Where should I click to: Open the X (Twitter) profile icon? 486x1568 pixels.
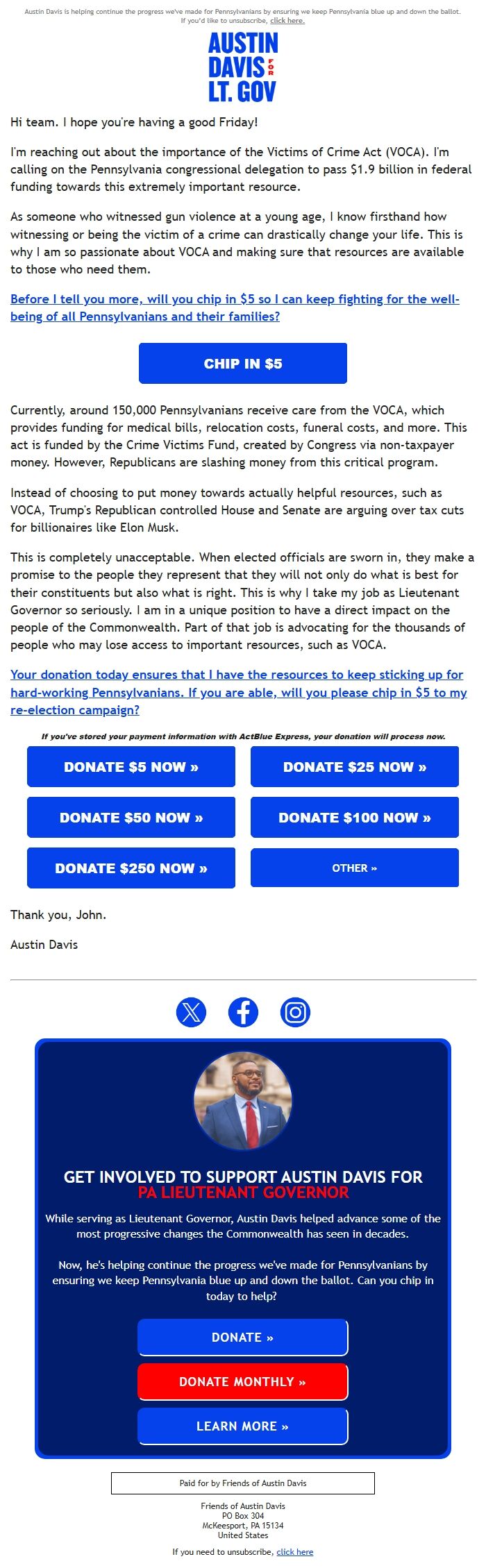point(191,1012)
